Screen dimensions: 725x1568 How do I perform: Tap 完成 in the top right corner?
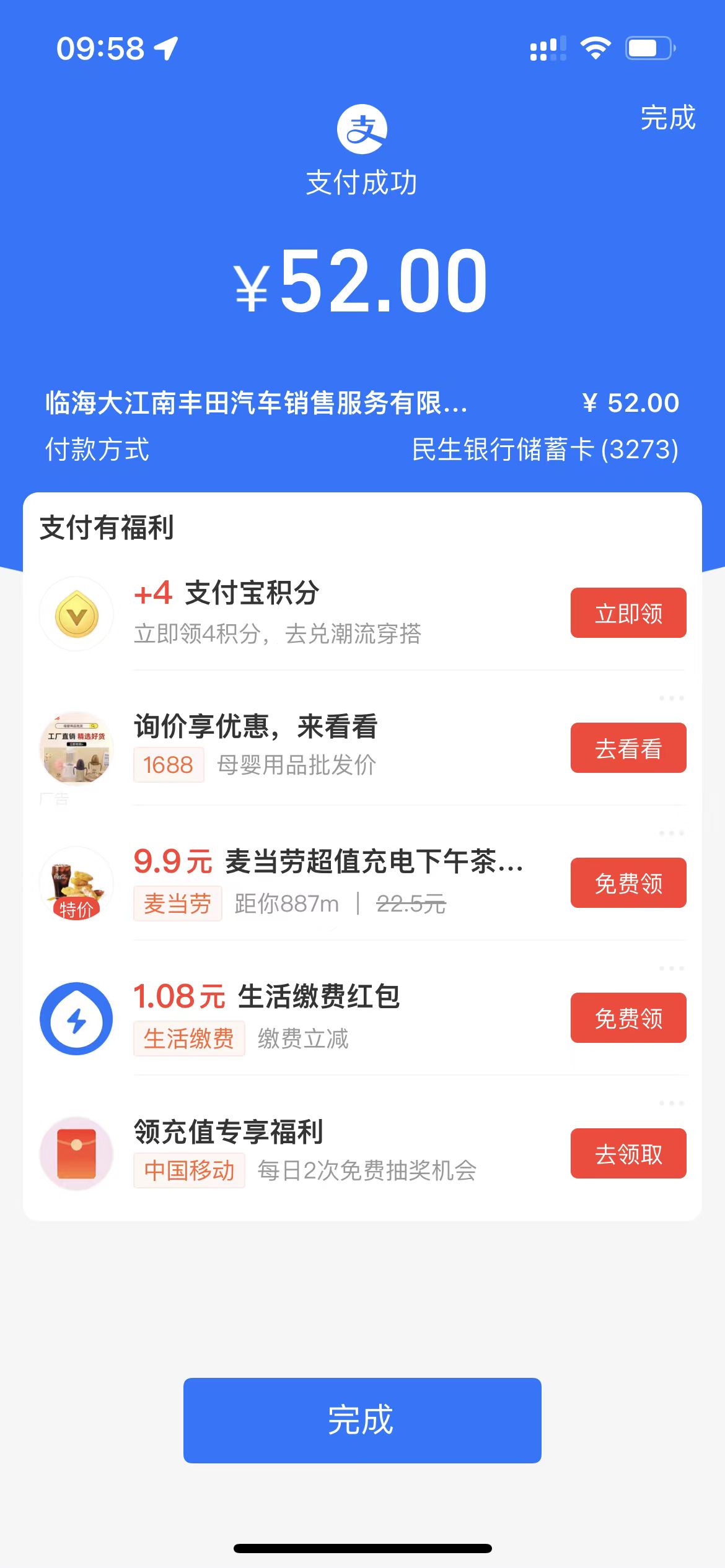pyautogui.click(x=667, y=118)
